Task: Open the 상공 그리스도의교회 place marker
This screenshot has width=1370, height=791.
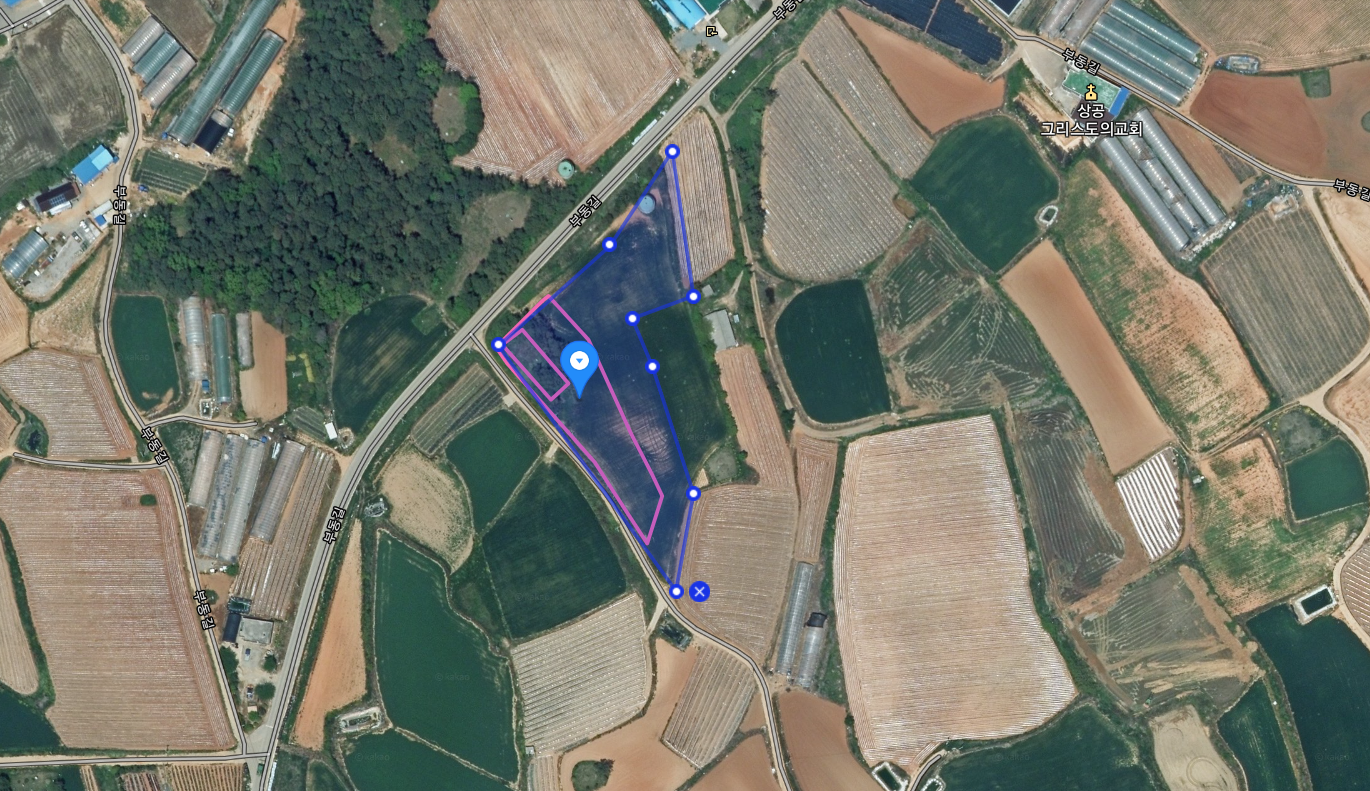Action: pos(1090,92)
